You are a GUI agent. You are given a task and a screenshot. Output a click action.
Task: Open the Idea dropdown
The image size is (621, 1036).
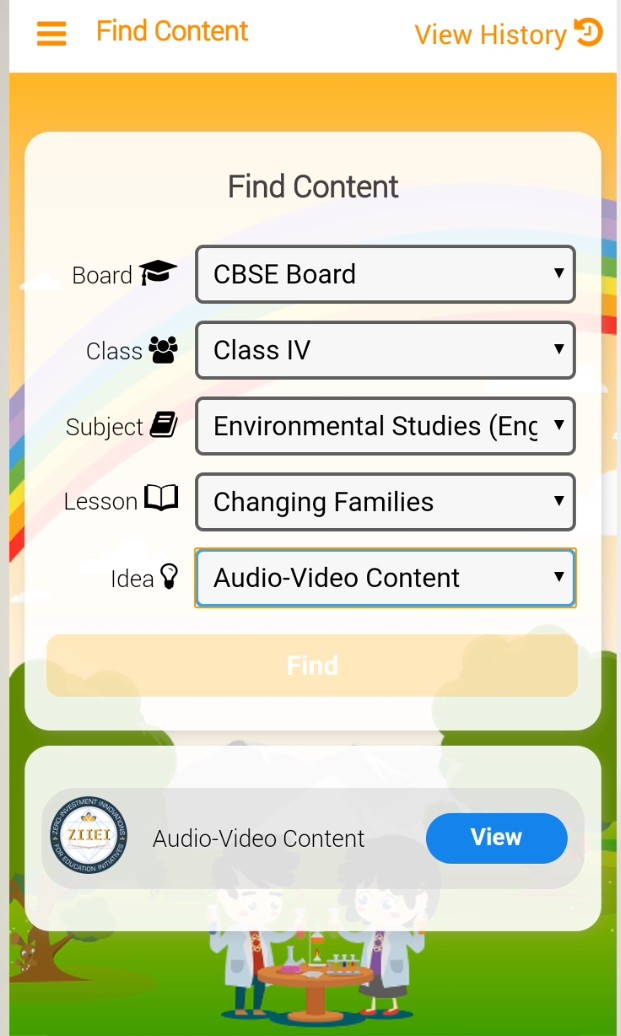pyautogui.click(x=385, y=578)
